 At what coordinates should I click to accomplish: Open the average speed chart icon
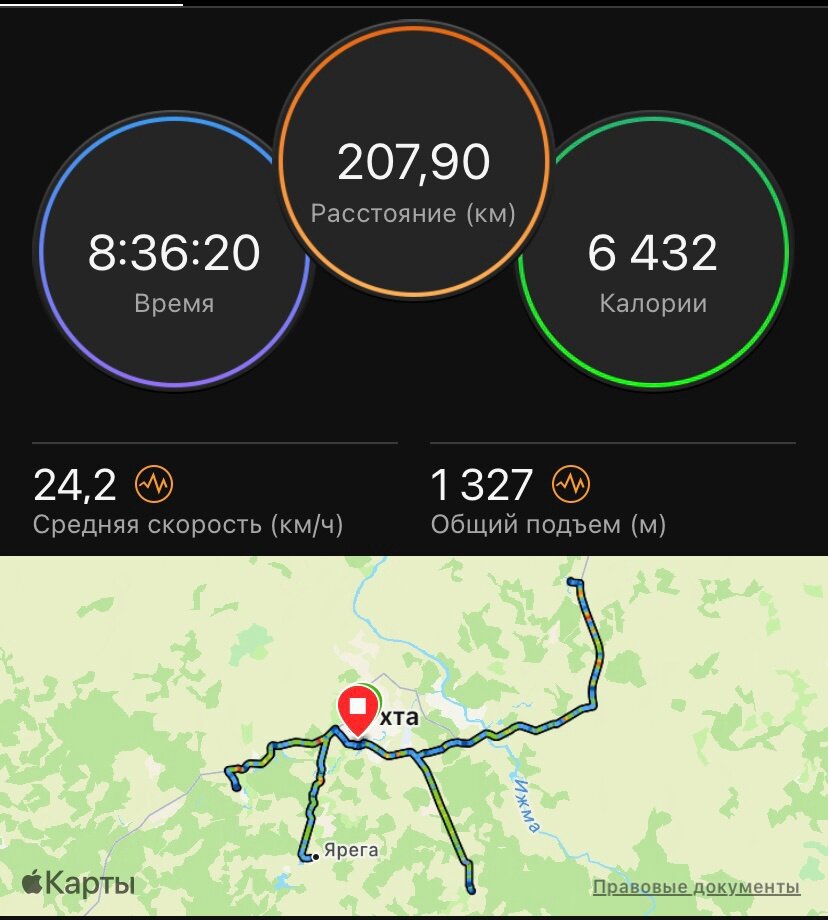click(154, 485)
